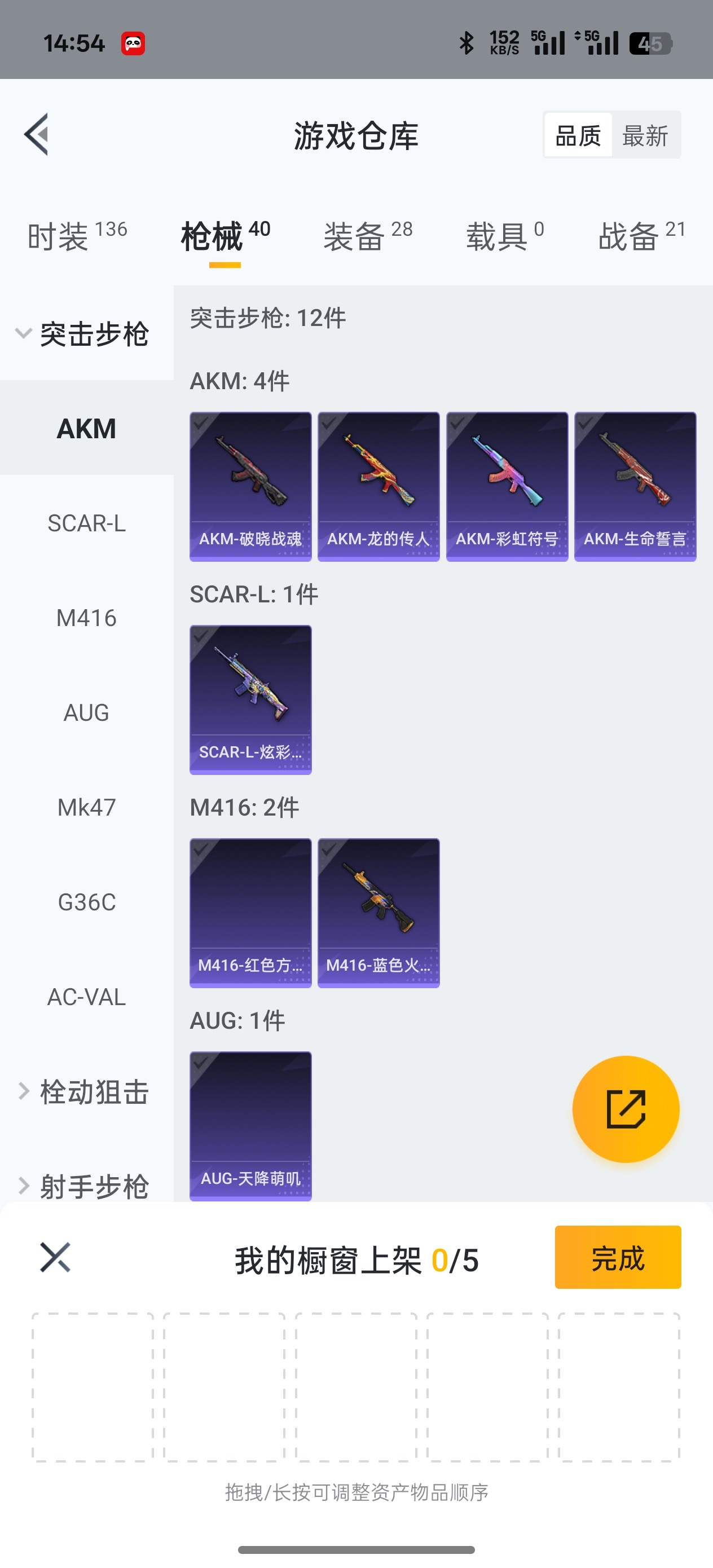Select SCAR-L in the sidebar
Viewport: 713px width, 1568px height.
[x=86, y=523]
